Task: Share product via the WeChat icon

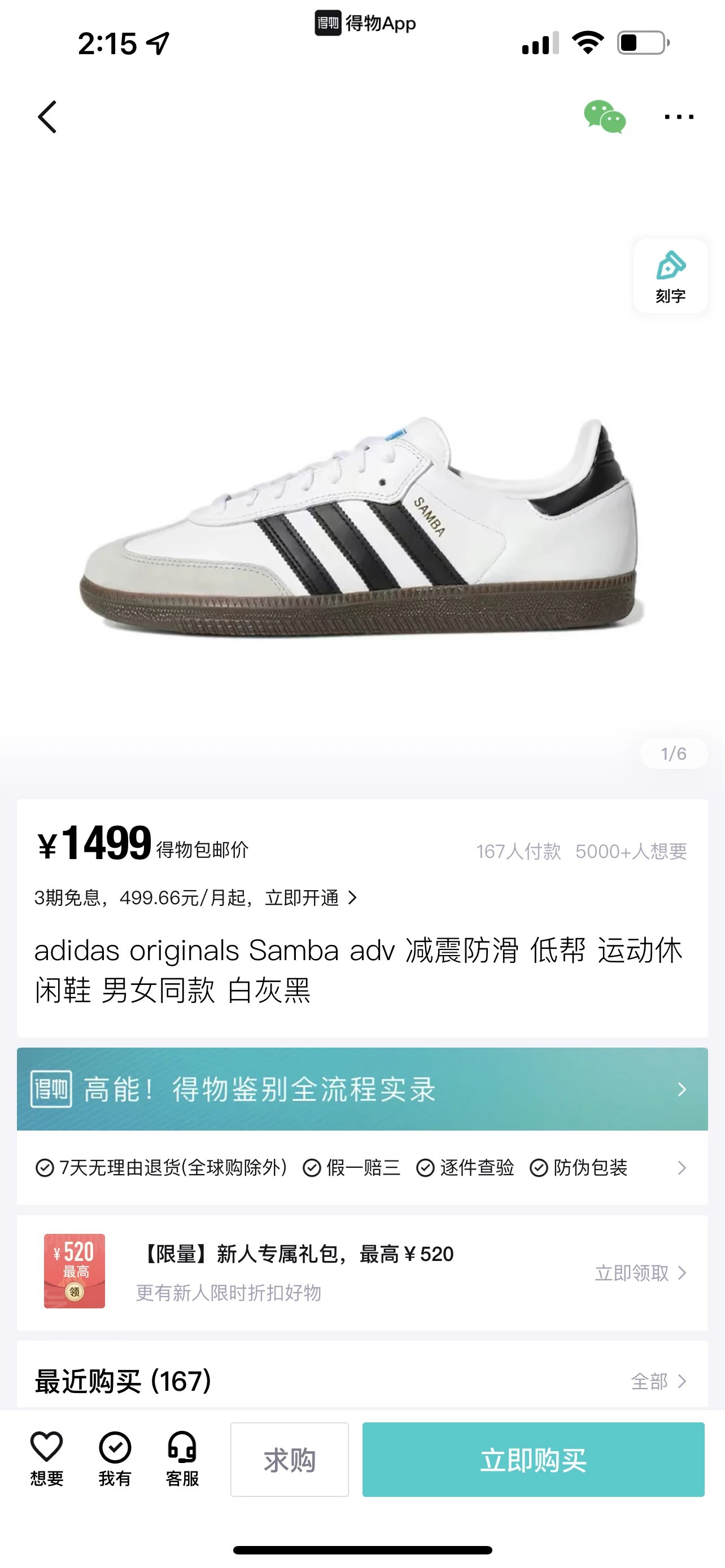Action: (x=604, y=116)
